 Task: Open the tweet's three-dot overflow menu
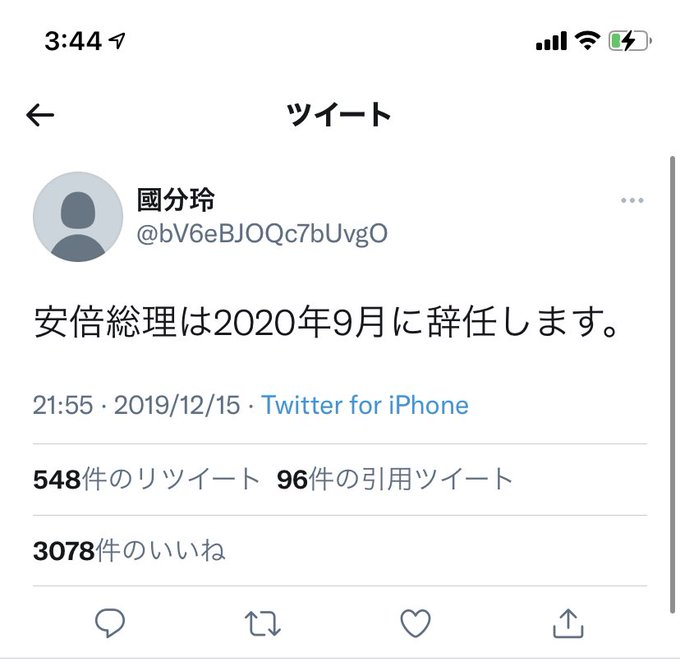tap(631, 200)
